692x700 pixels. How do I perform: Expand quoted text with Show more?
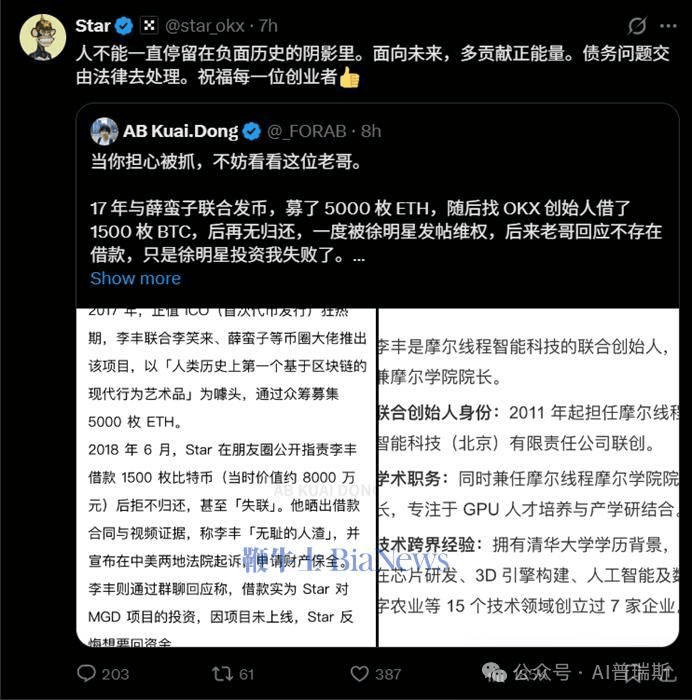click(135, 278)
